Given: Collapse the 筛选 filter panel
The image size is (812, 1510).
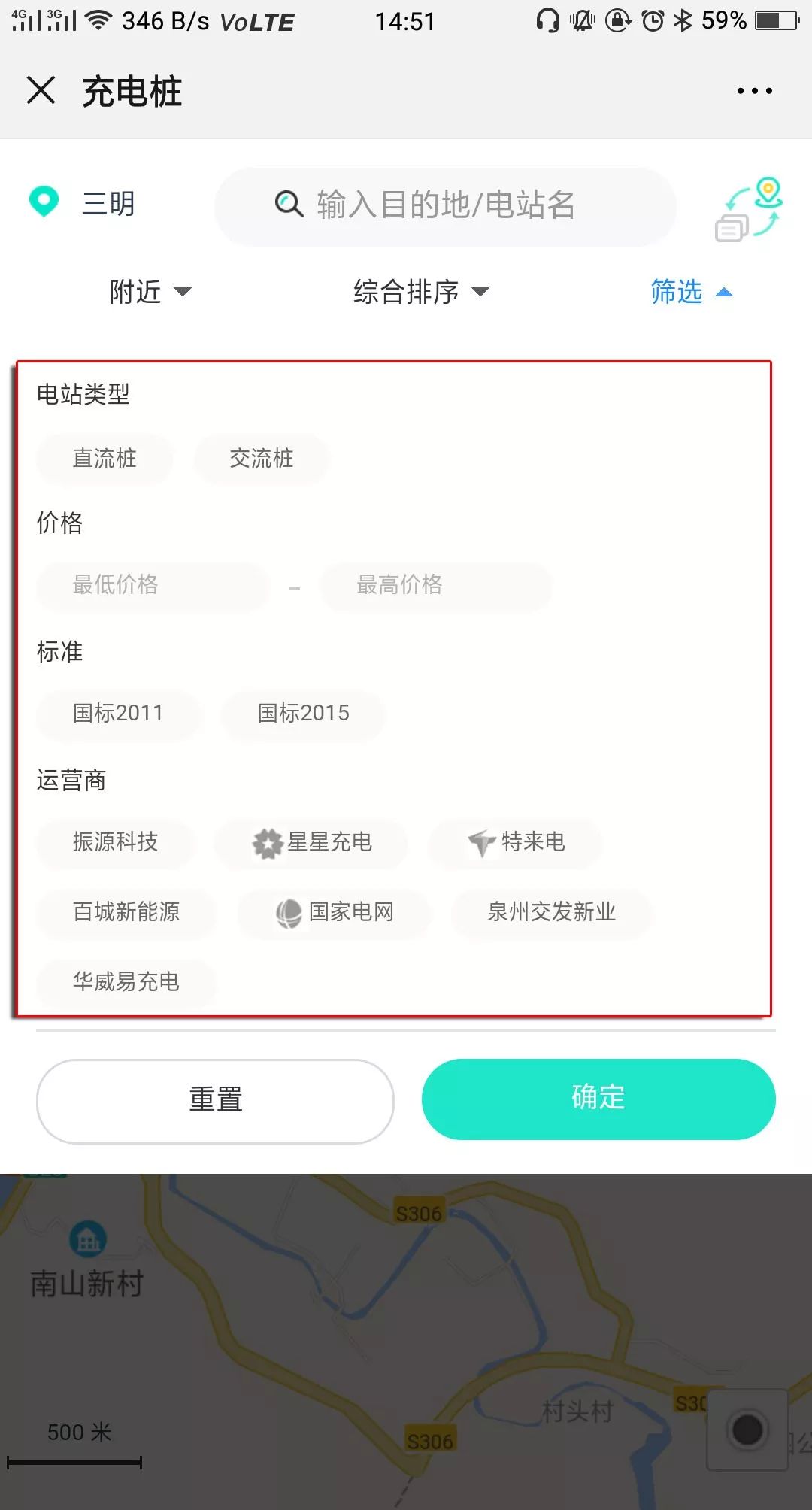Looking at the screenshot, I should coord(691,291).
